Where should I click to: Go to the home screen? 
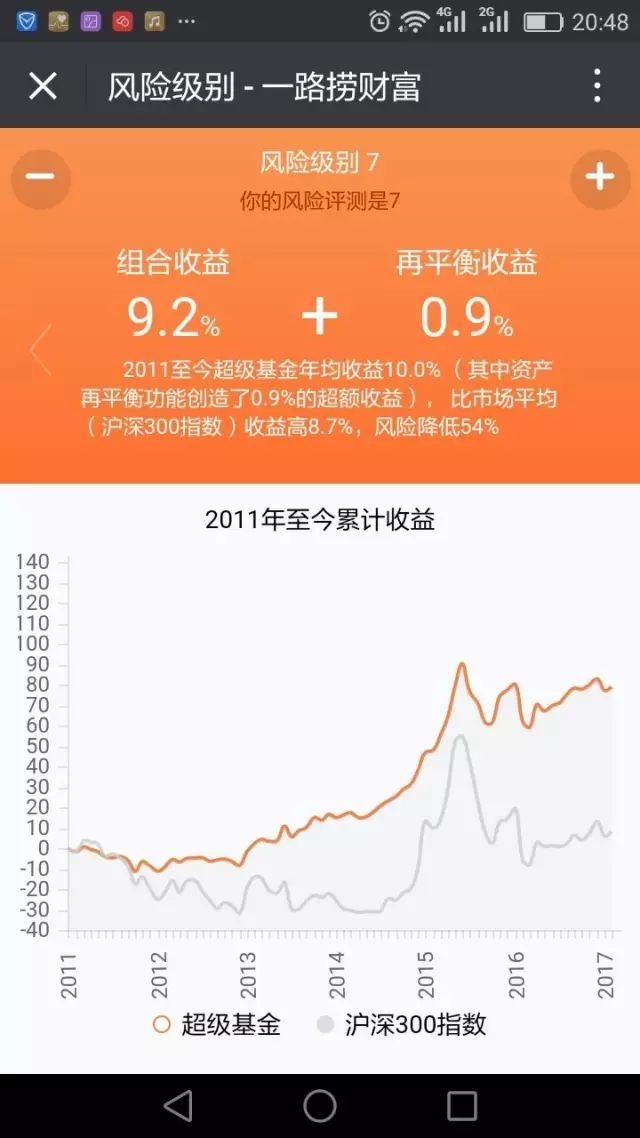tap(319, 1106)
